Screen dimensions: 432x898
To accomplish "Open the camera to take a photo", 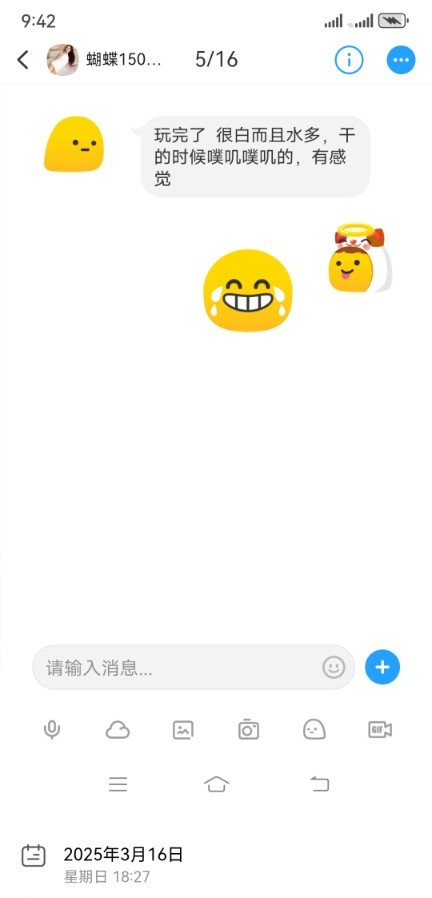I will pos(249,730).
